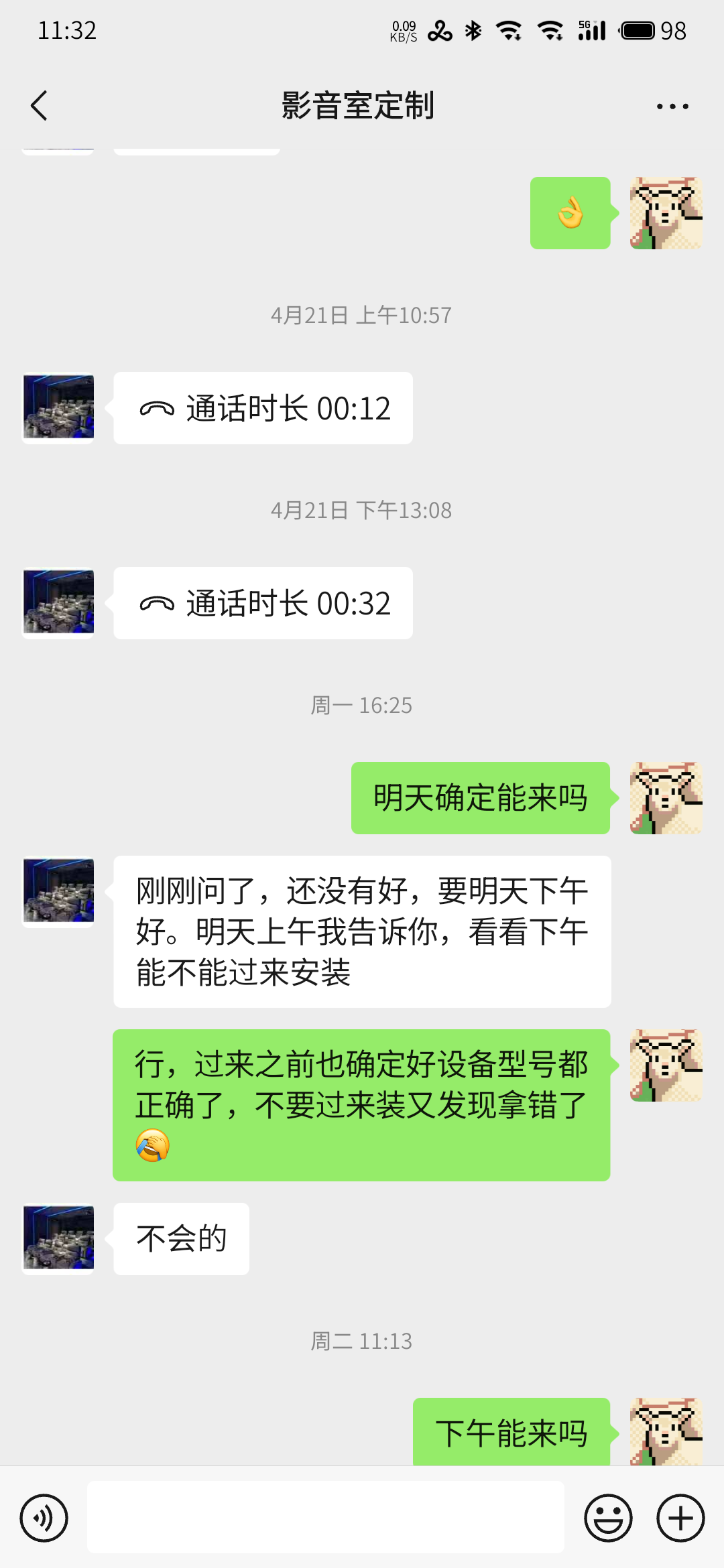Open contact avatar beside 不会的 message
Viewport: 724px width, 1568px height.
pos(58,1238)
